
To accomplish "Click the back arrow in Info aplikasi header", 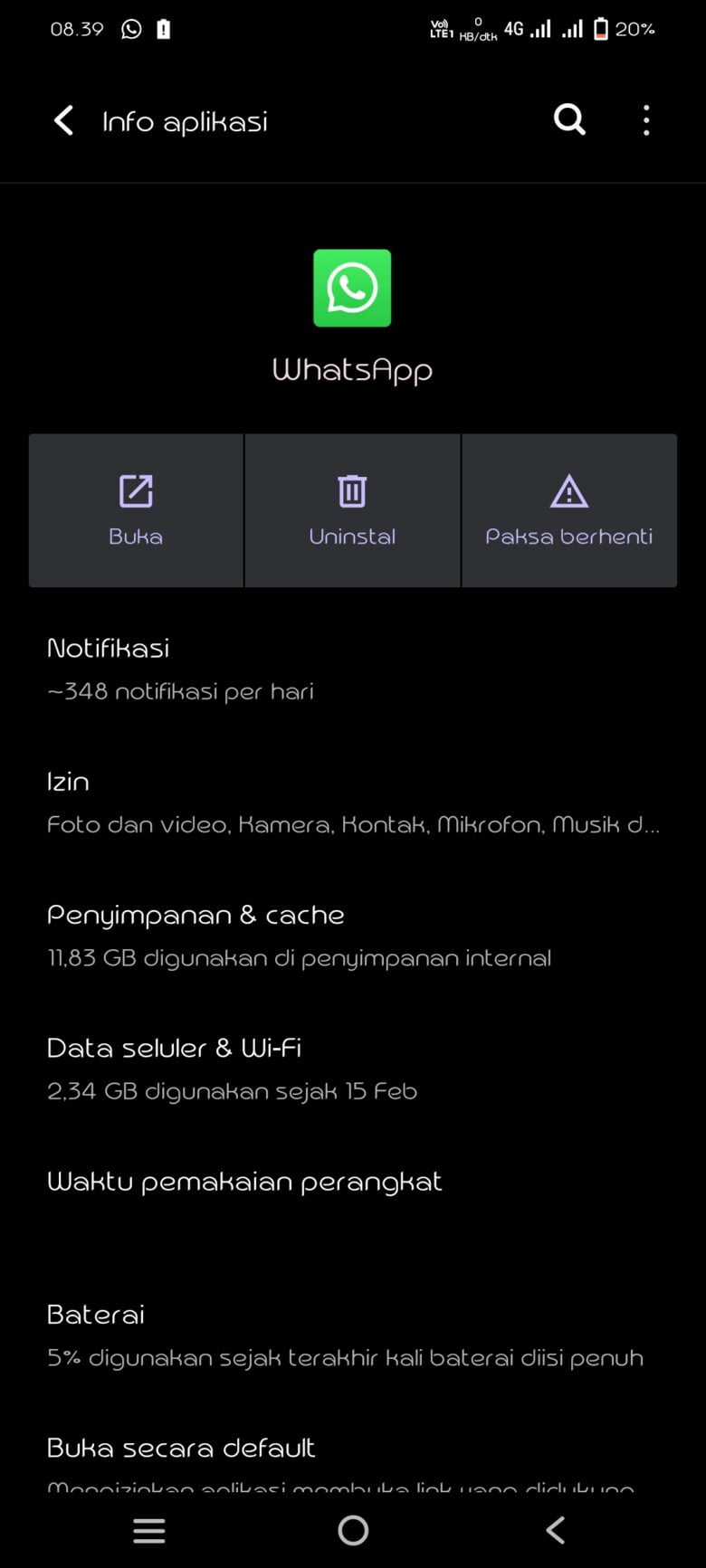I will [62, 119].
